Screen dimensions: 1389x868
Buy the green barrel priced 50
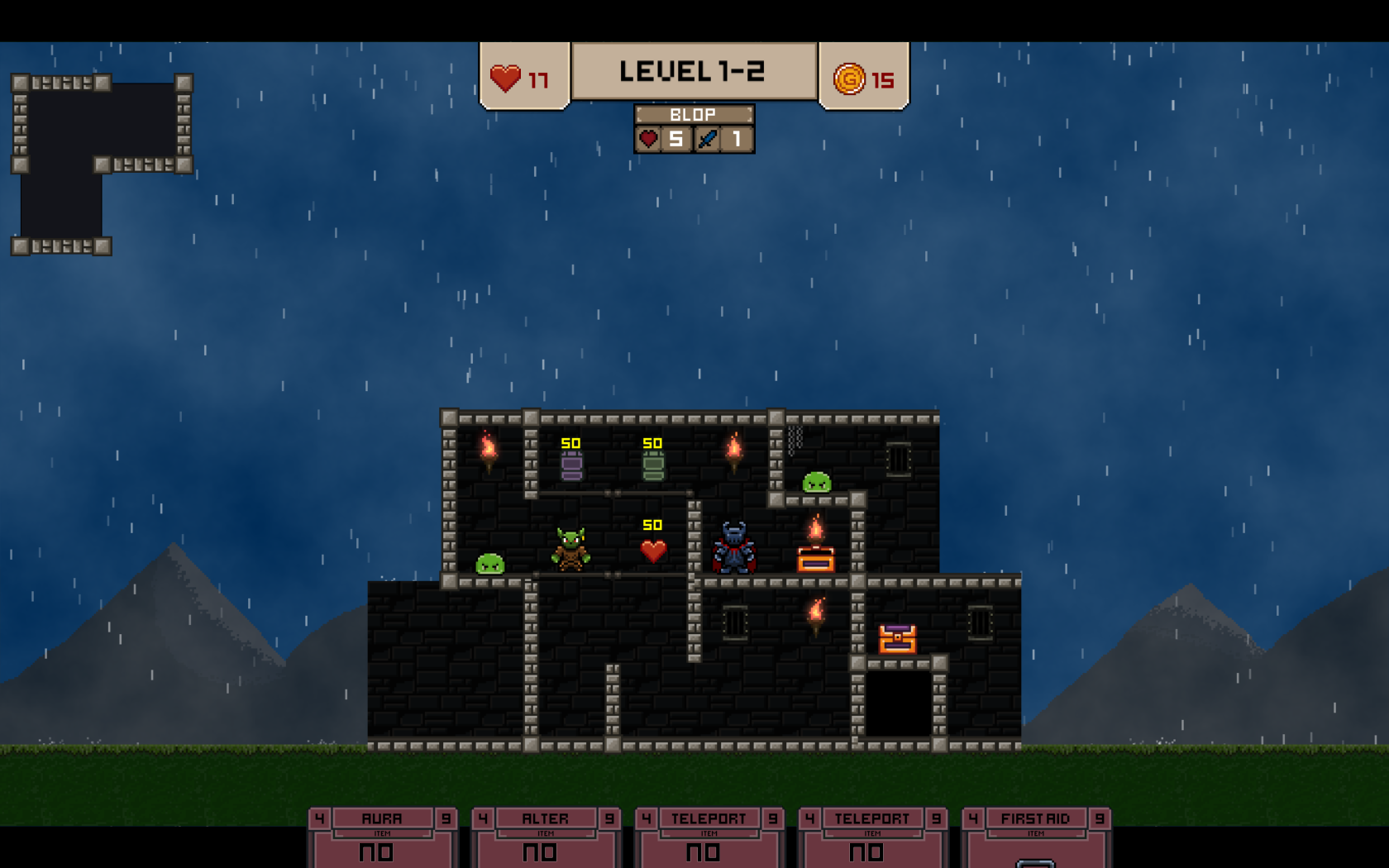click(x=653, y=466)
